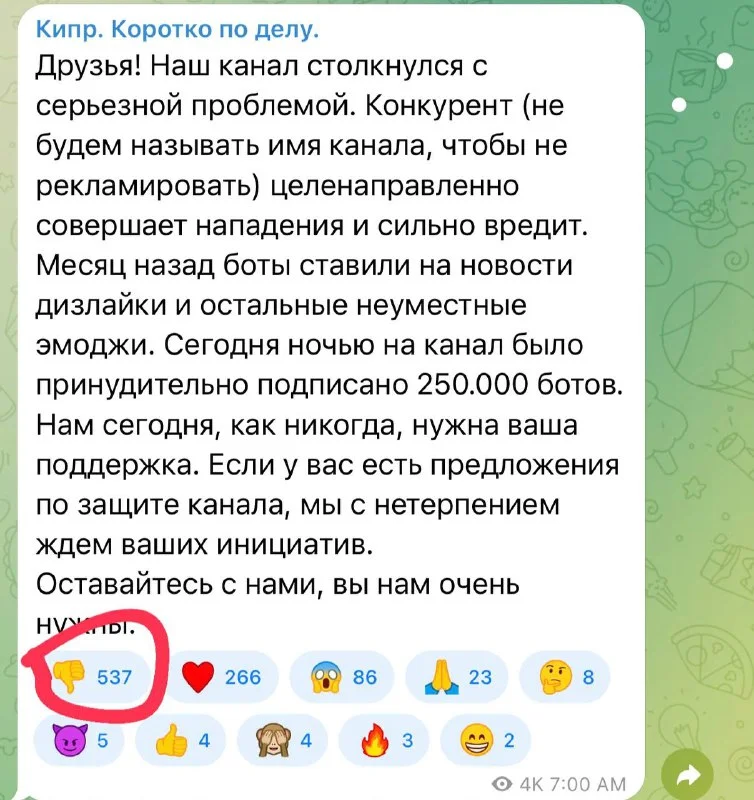Add the thumbs-down reaction with 537

[x=94, y=677]
